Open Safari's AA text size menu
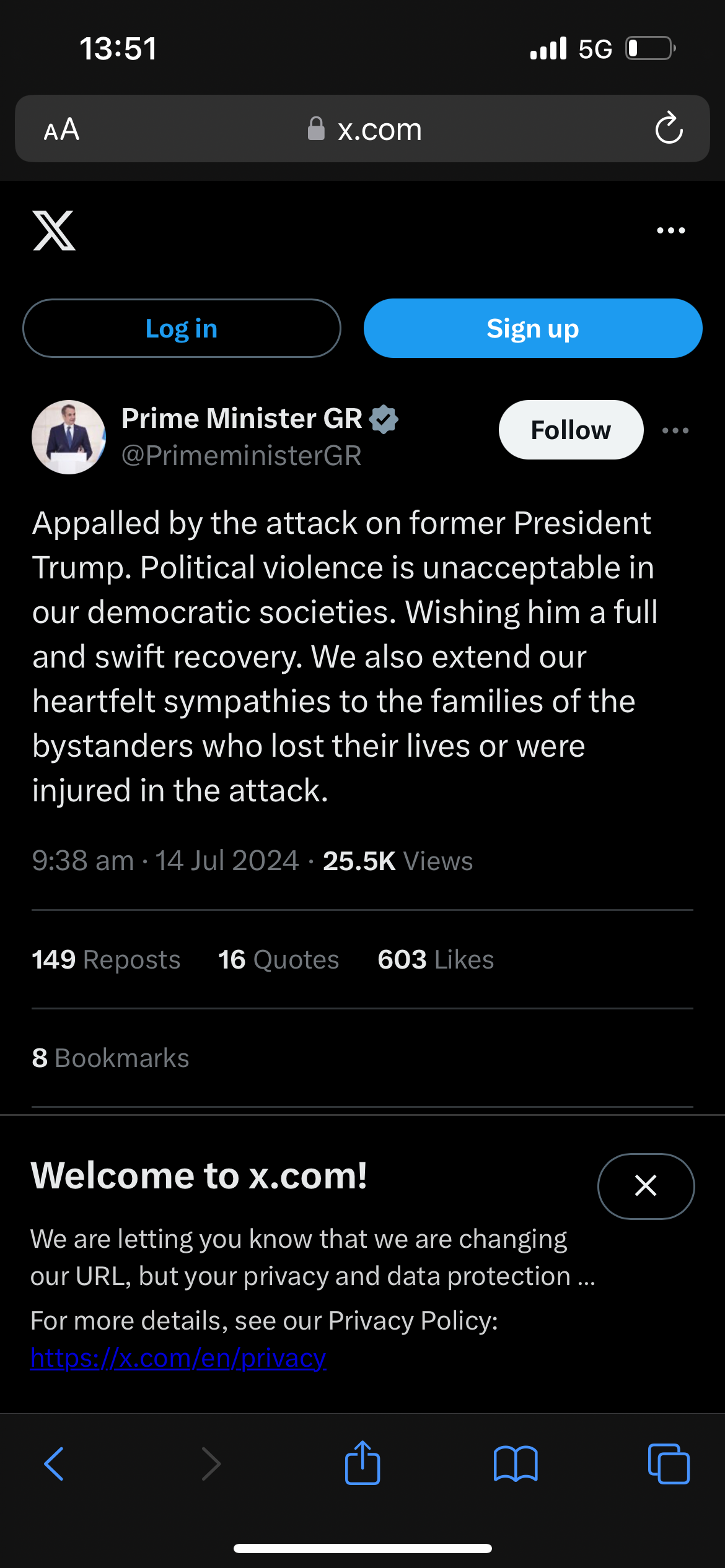Image resolution: width=725 pixels, height=1568 pixels. (x=61, y=129)
